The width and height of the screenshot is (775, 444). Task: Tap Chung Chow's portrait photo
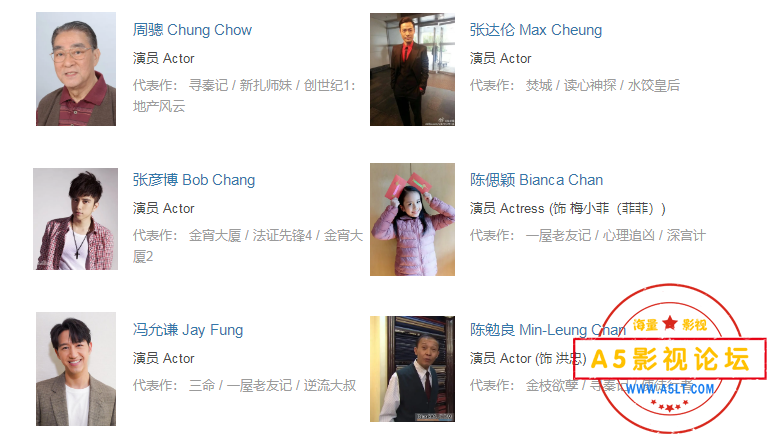tap(76, 69)
